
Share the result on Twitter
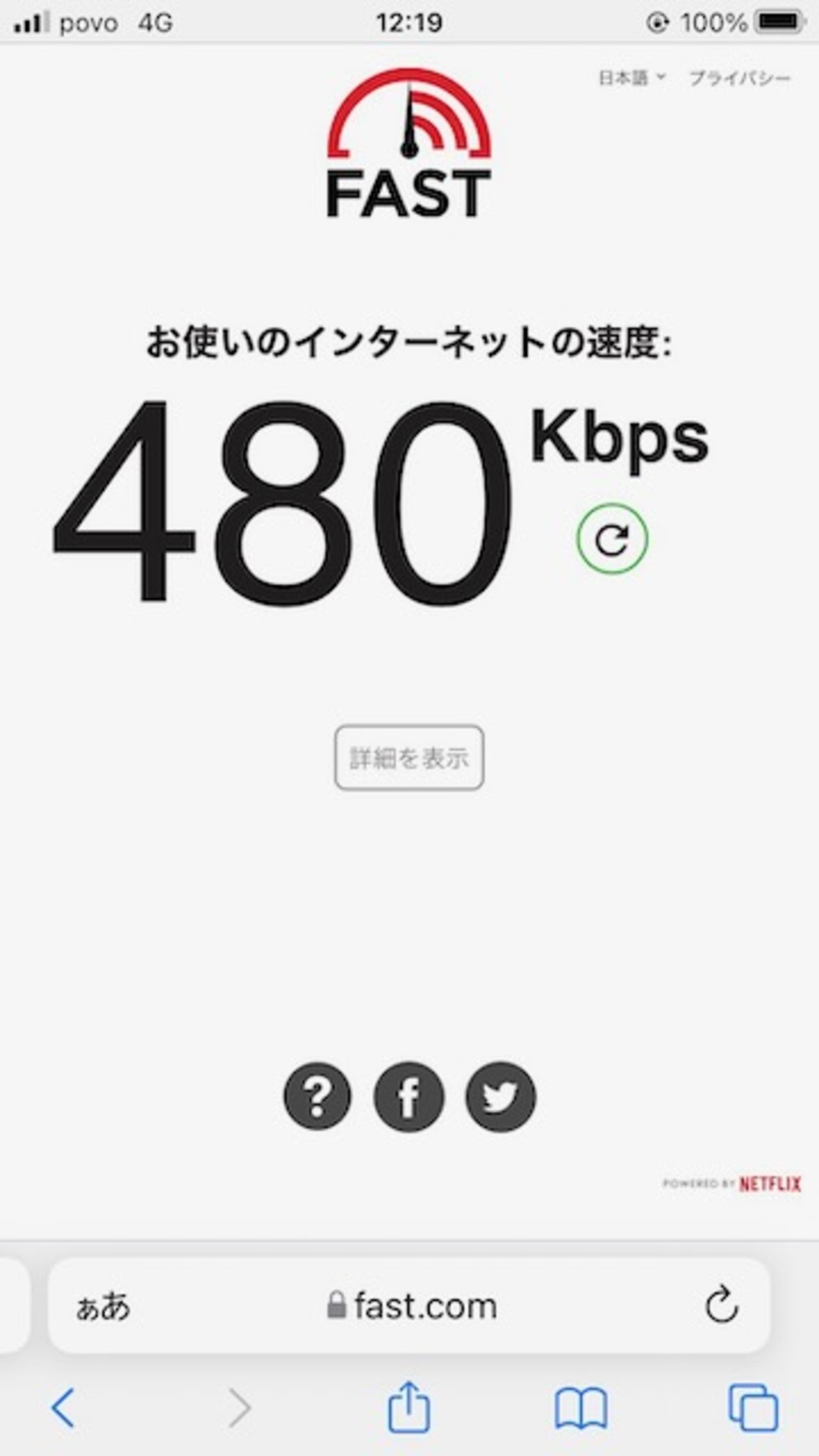(x=500, y=1097)
